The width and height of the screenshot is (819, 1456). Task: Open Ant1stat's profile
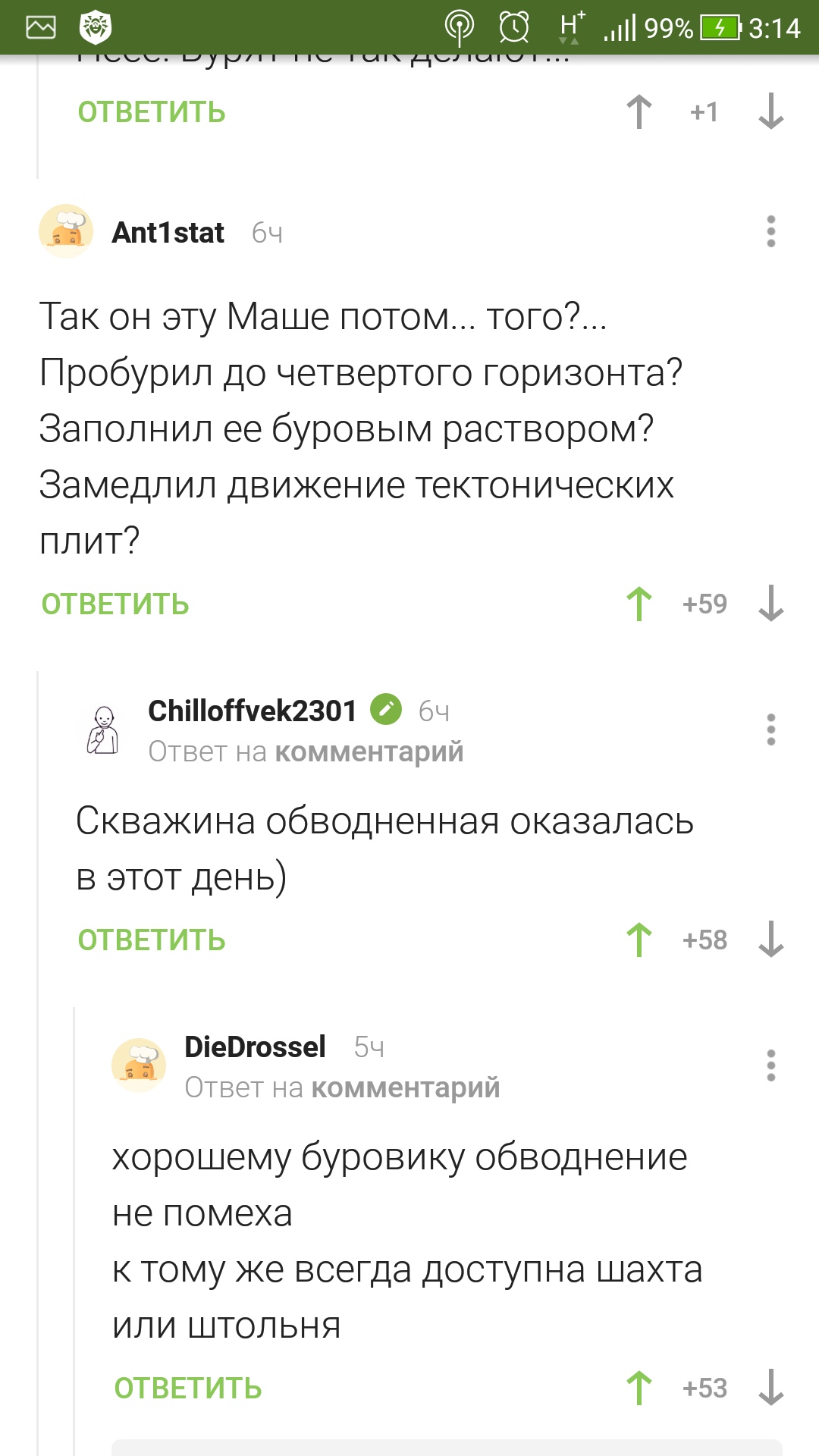pyautogui.click(x=168, y=233)
